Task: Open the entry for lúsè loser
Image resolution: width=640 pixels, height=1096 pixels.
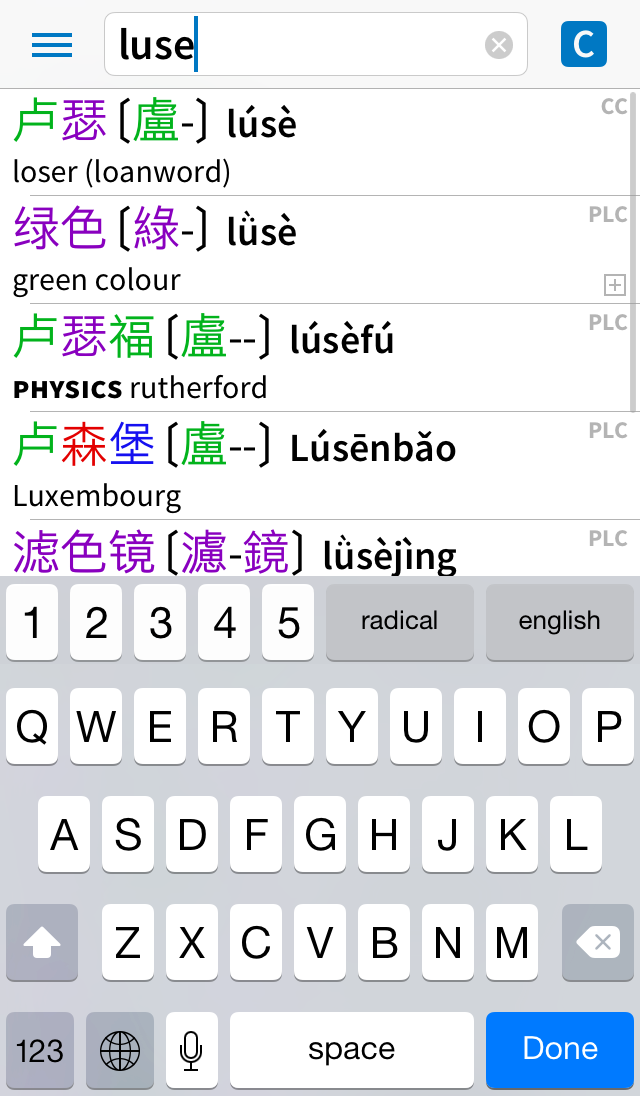Action: tap(300, 143)
